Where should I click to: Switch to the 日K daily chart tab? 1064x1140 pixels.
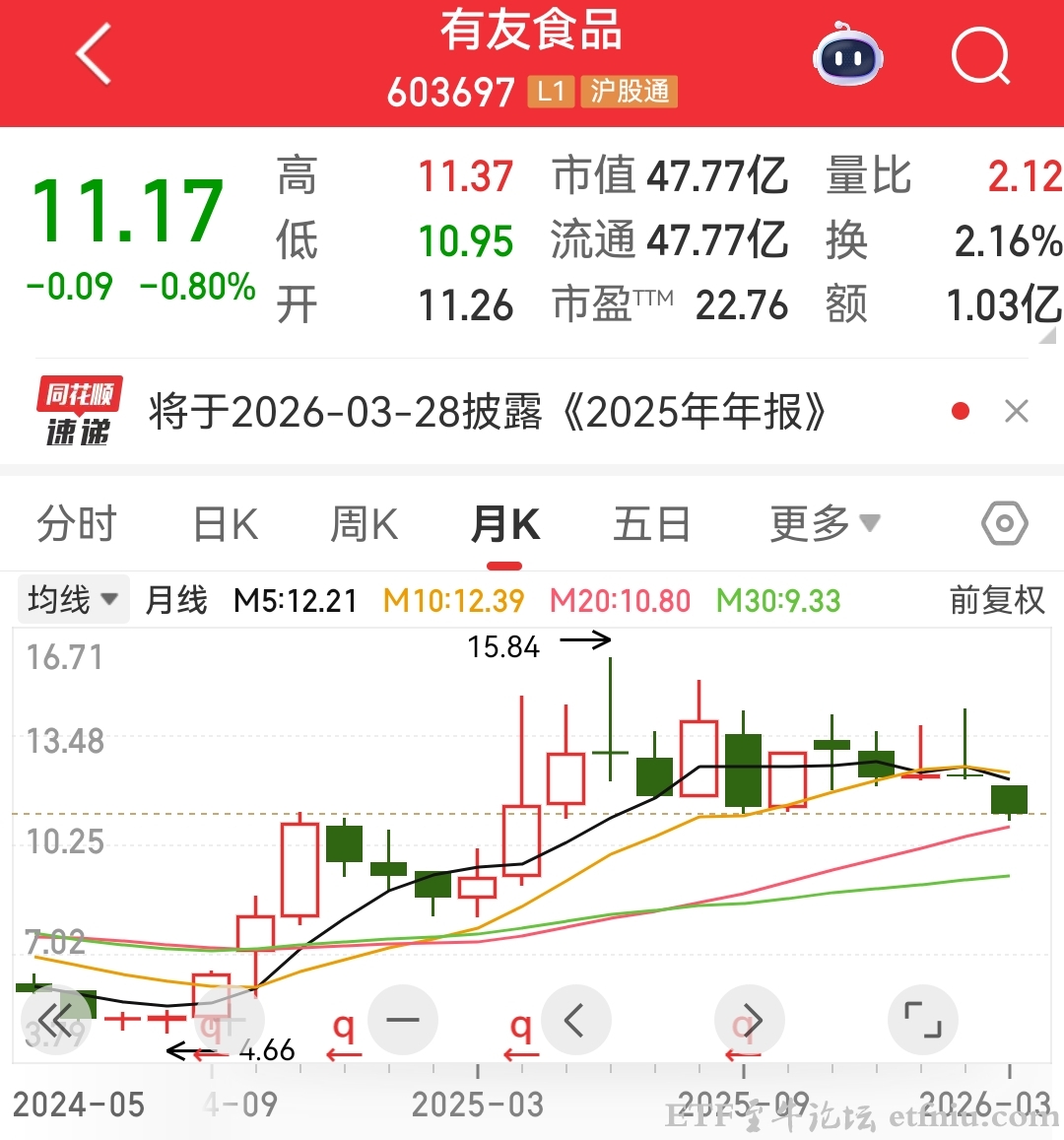[225, 523]
